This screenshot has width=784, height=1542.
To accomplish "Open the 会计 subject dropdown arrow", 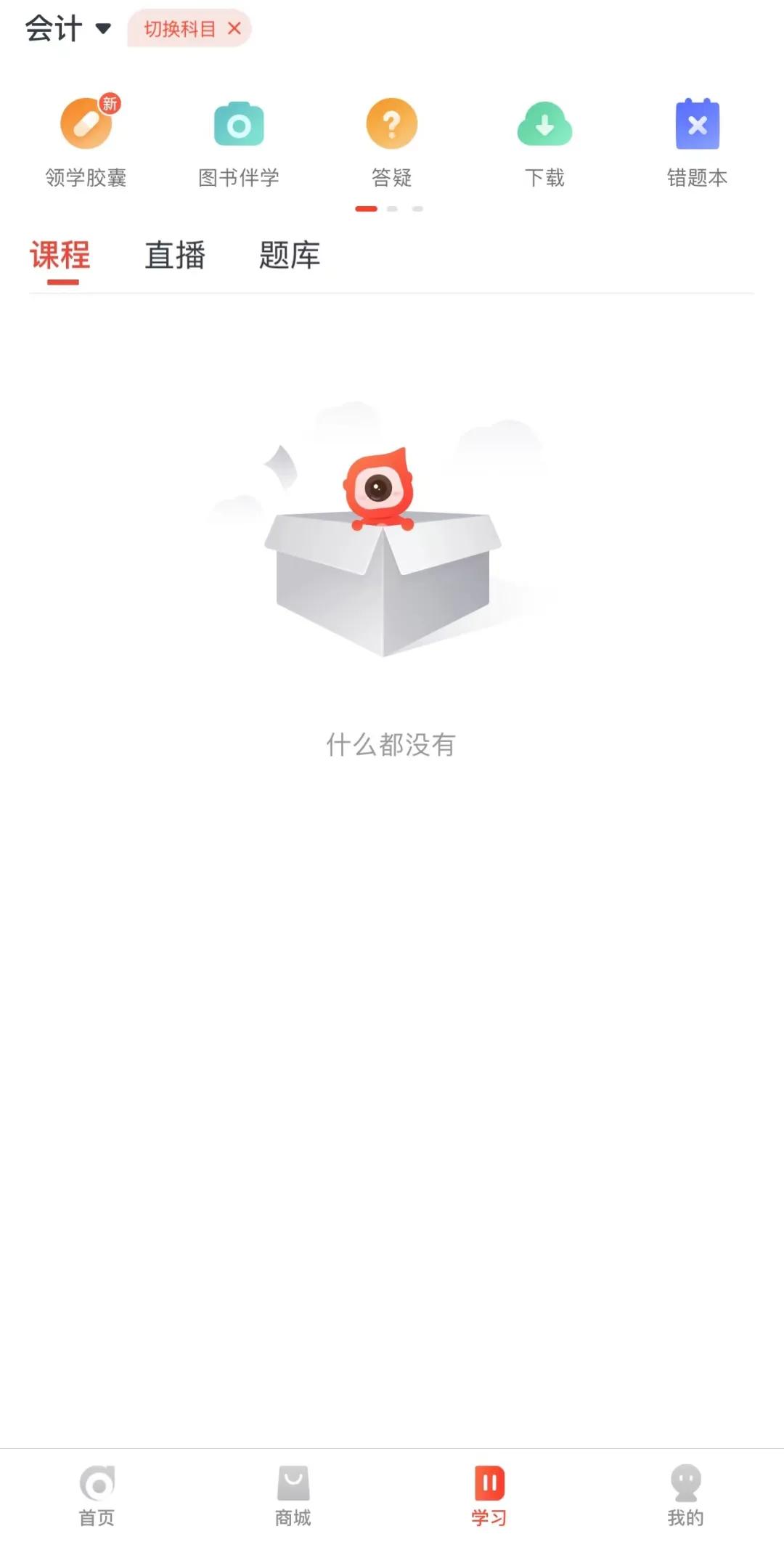I will (104, 29).
